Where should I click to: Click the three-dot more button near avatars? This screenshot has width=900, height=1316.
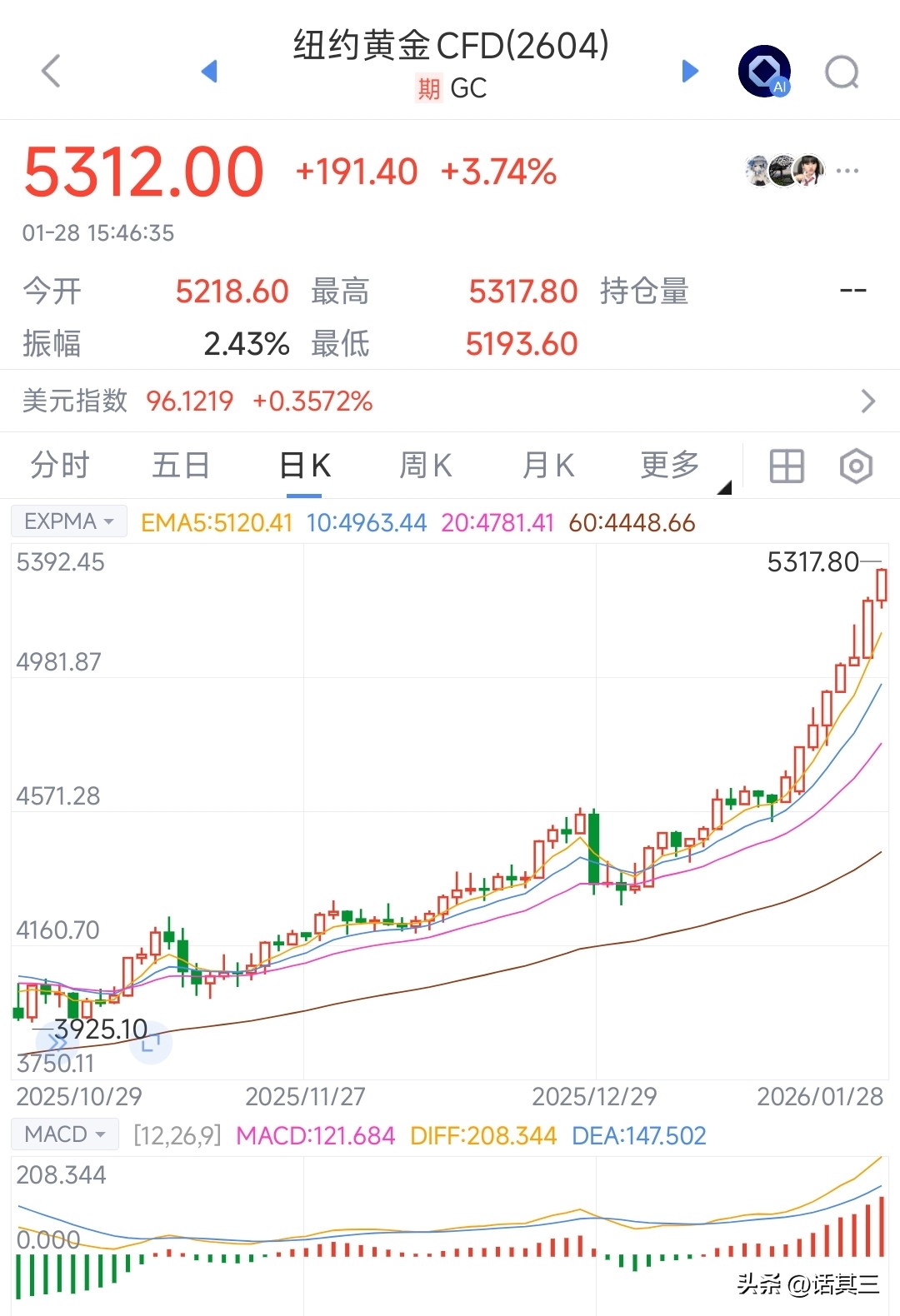(x=847, y=171)
